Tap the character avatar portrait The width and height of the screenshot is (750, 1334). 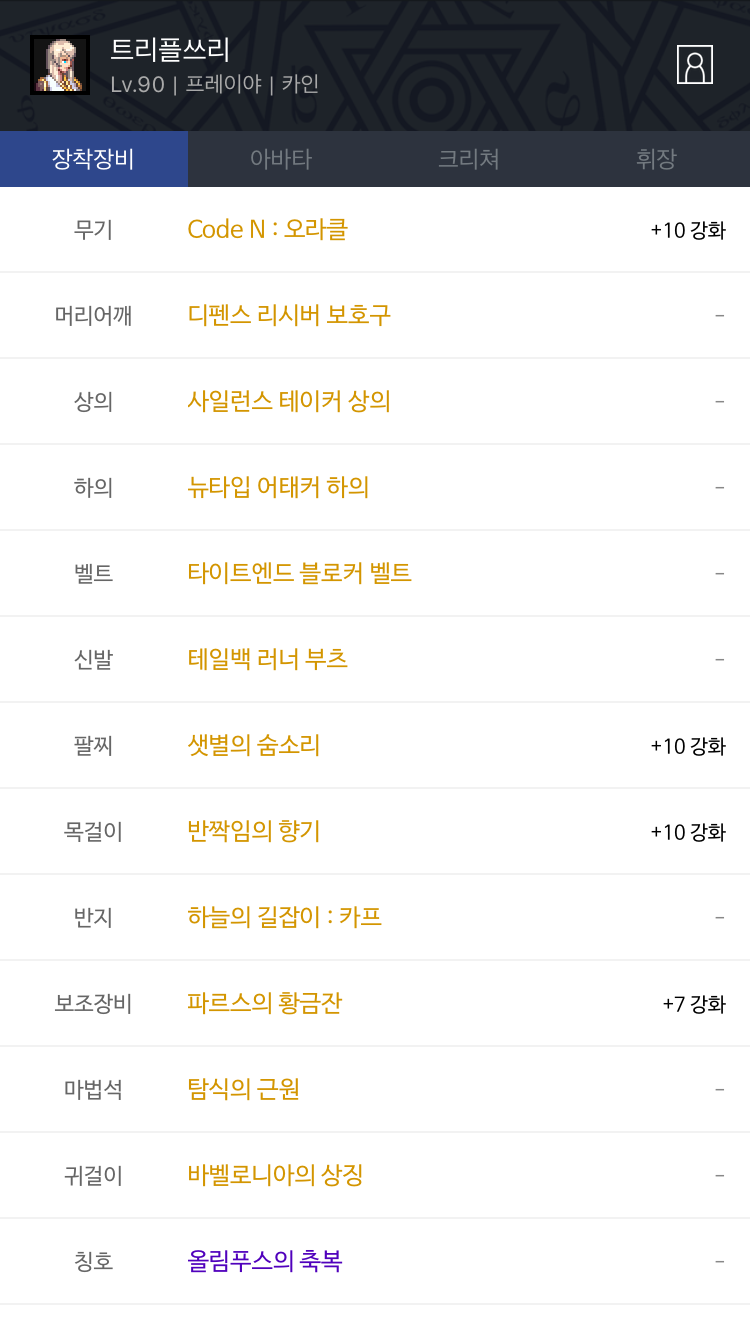pyautogui.click(x=60, y=65)
